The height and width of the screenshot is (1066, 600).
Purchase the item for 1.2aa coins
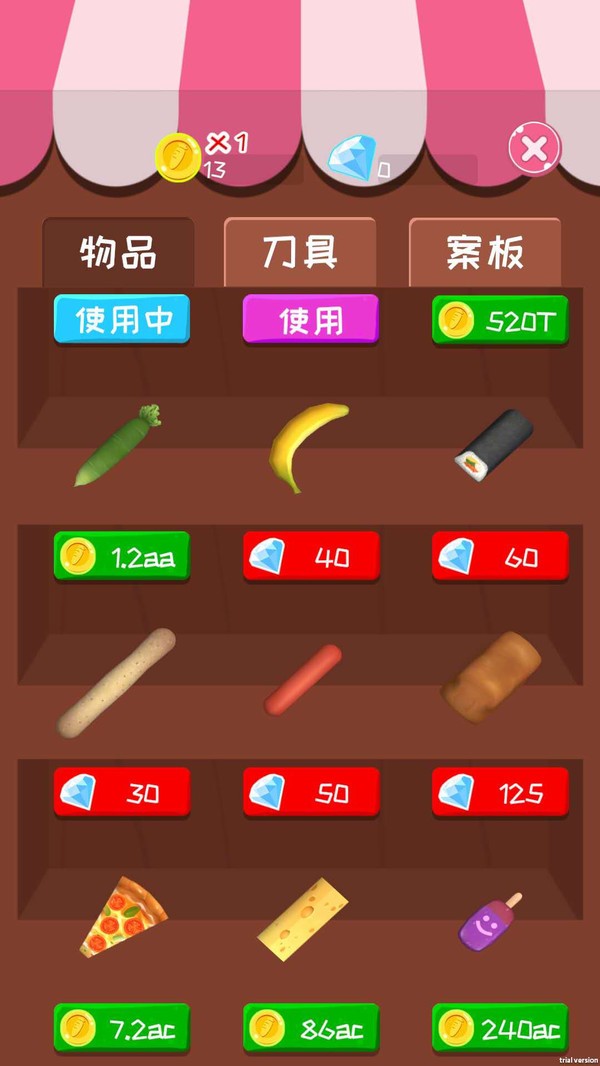click(x=121, y=556)
